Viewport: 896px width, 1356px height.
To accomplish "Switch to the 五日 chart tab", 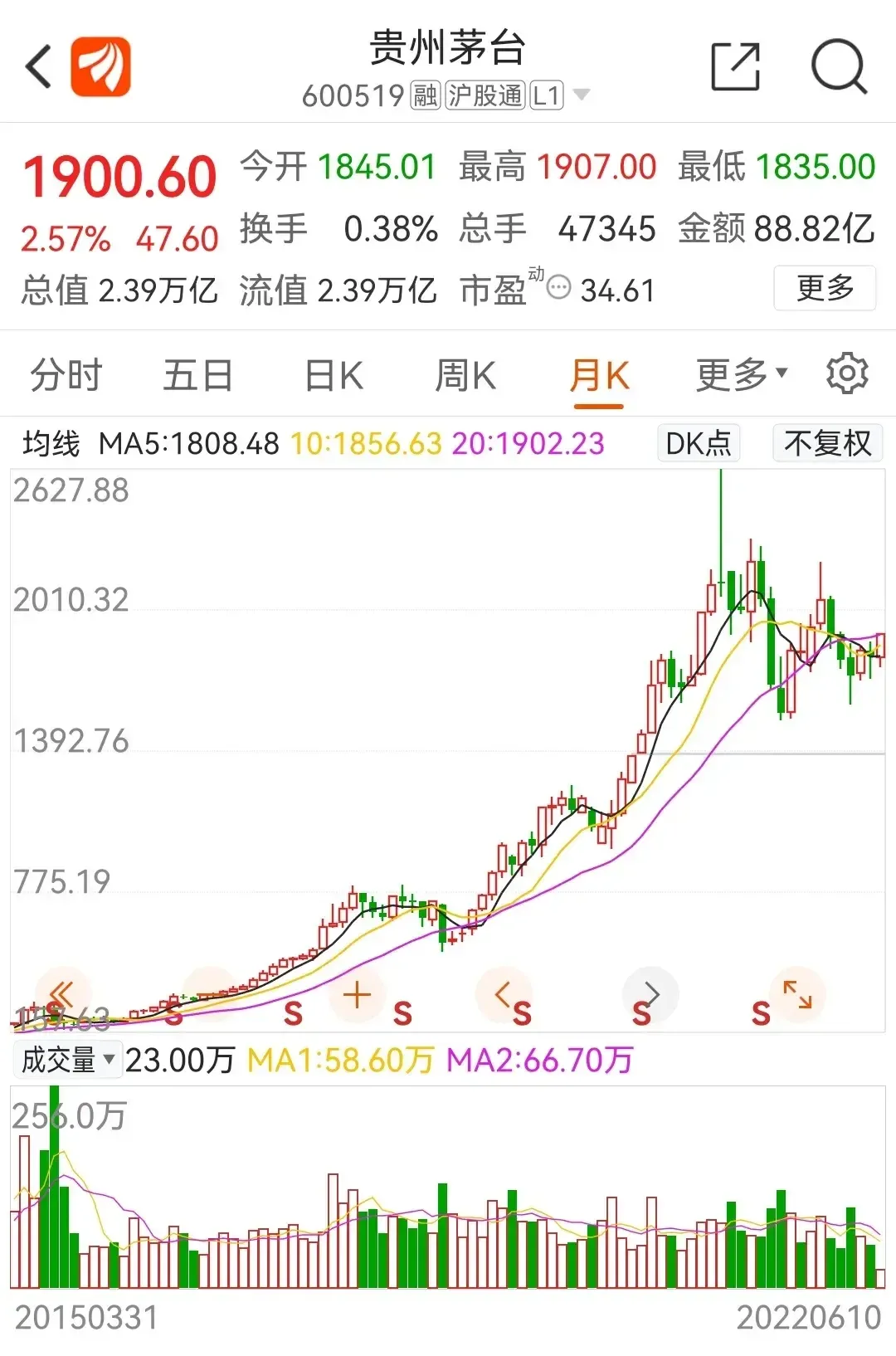I will pos(197,376).
